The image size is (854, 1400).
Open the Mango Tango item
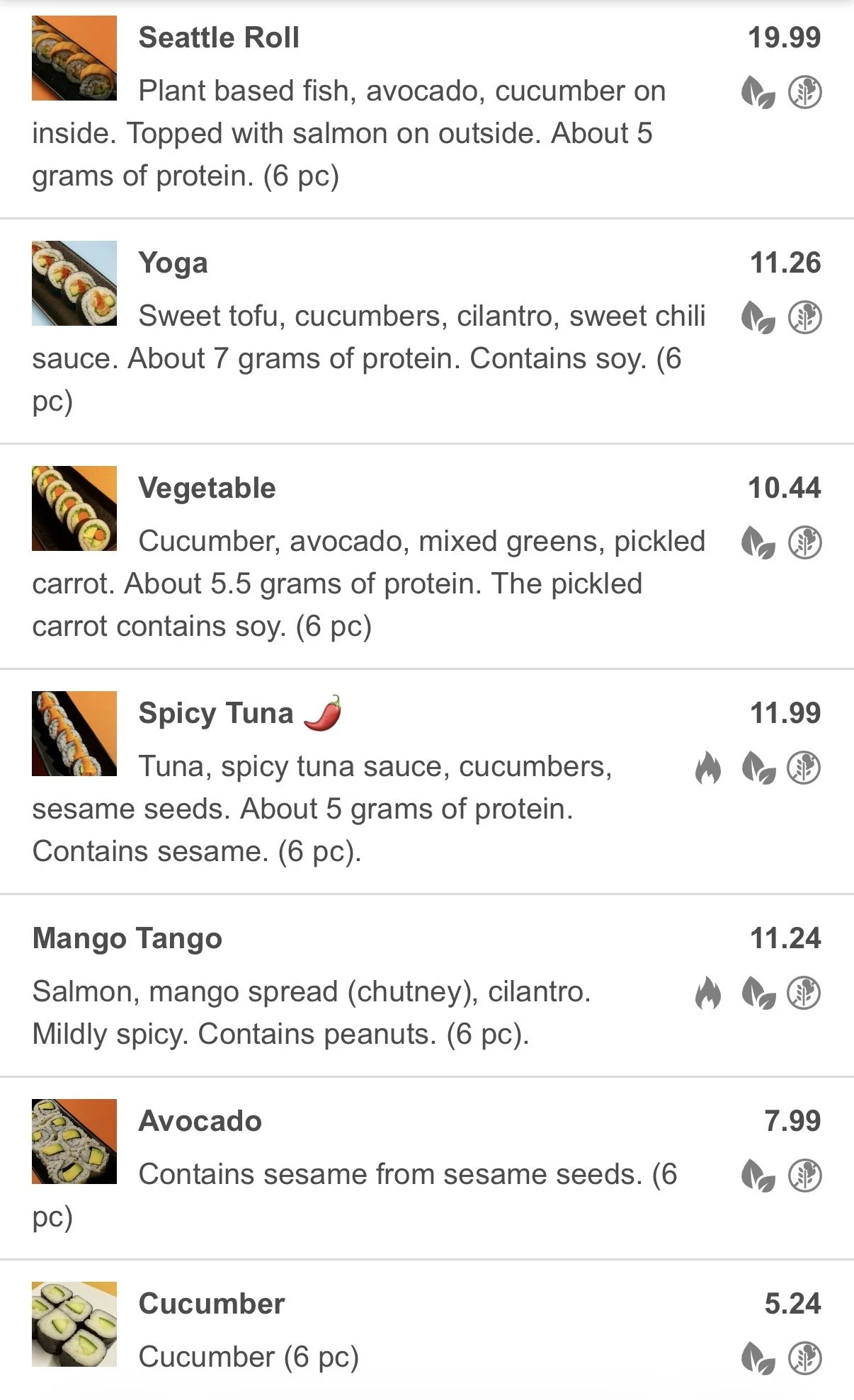(x=127, y=938)
